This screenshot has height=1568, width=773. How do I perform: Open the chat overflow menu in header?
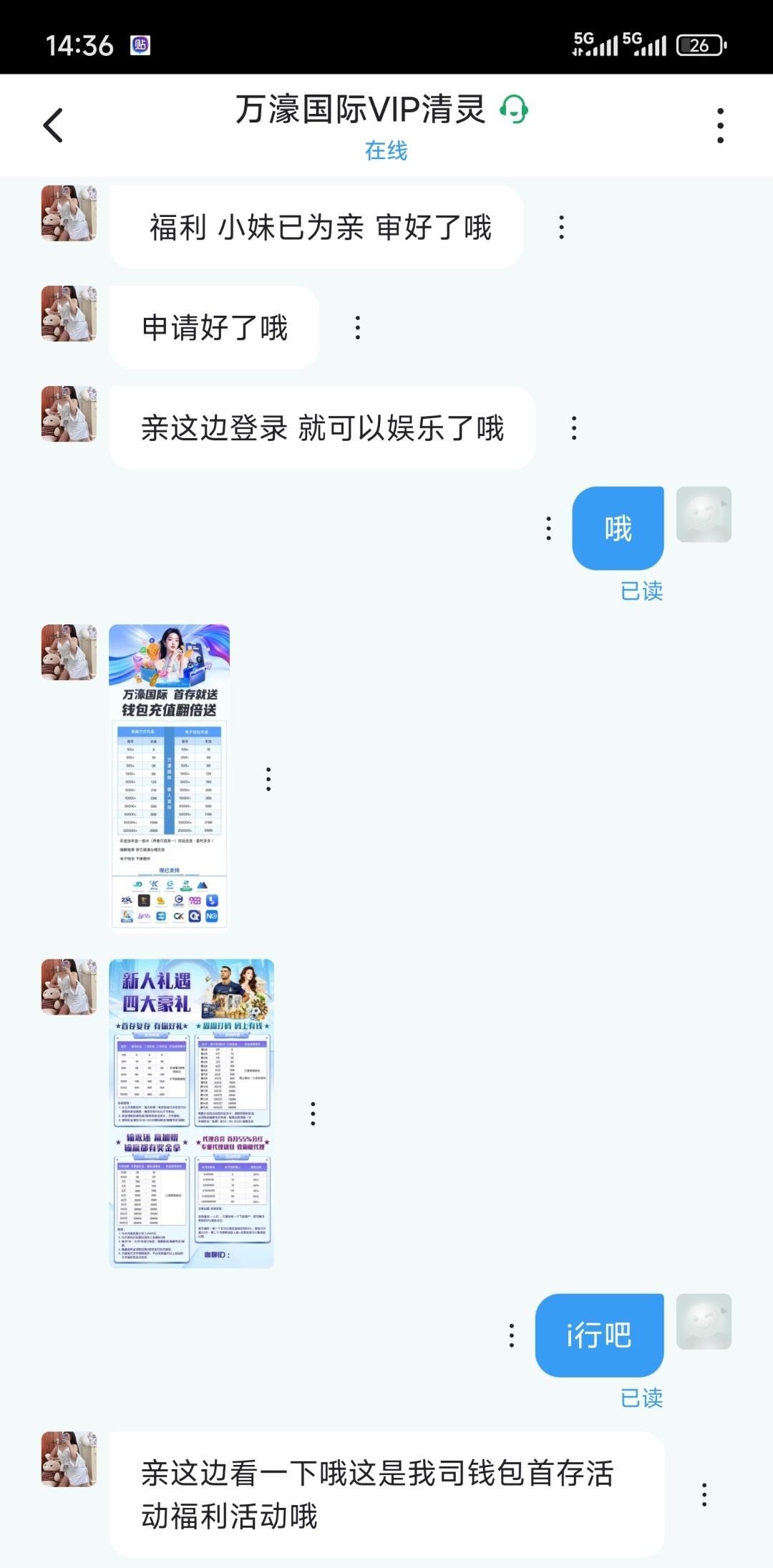pyautogui.click(x=720, y=126)
